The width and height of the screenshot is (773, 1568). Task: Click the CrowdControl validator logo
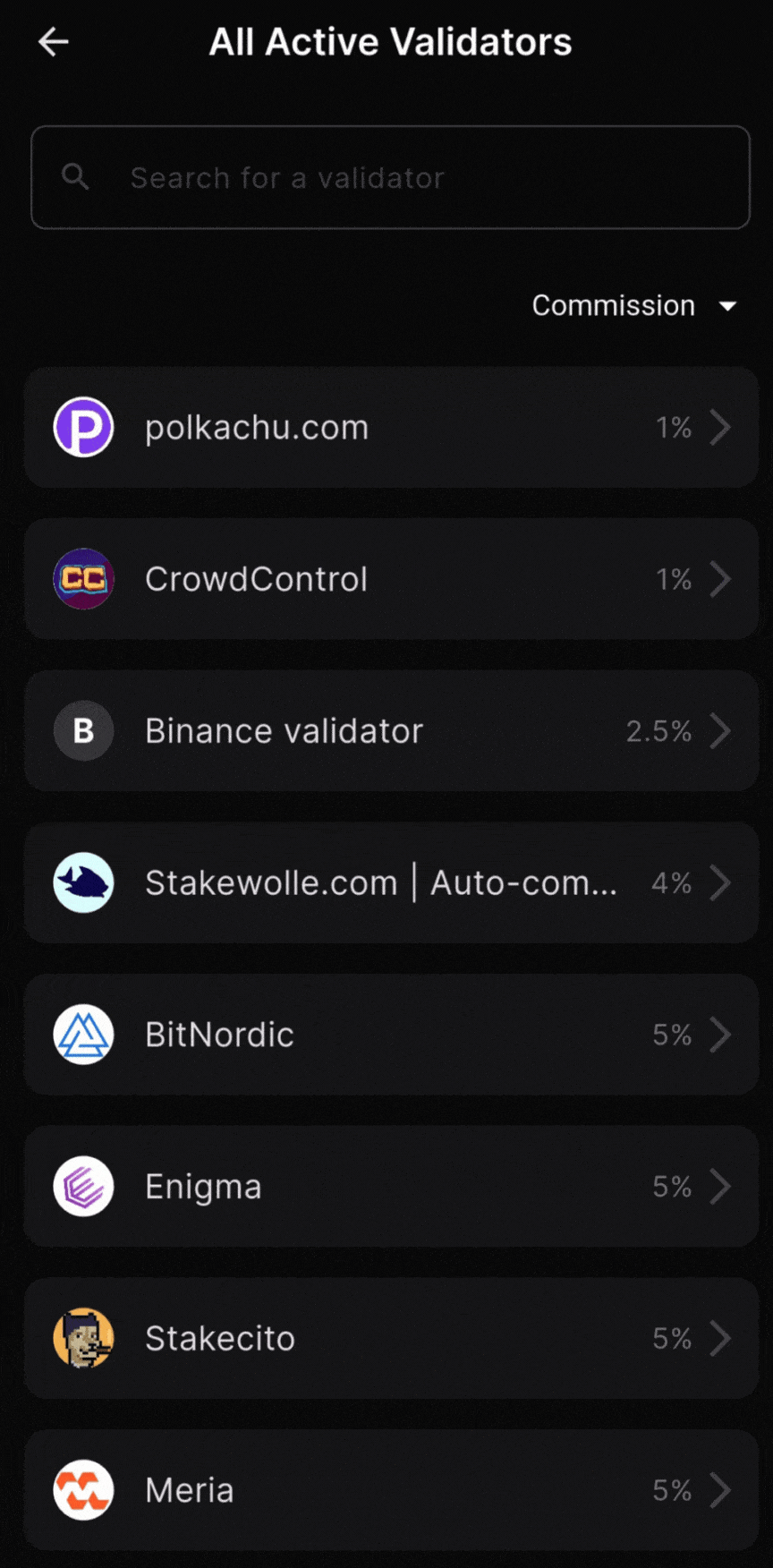[x=82, y=579]
